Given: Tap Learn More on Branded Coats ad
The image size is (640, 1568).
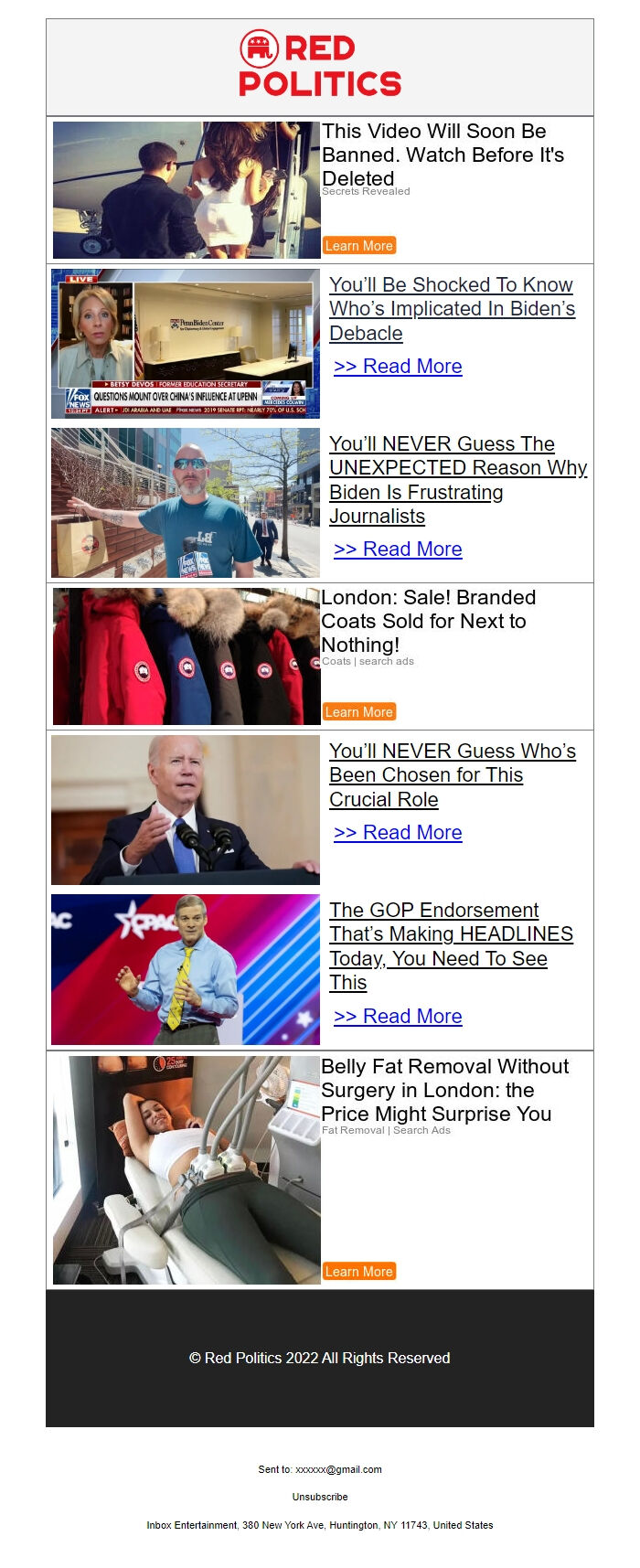Looking at the screenshot, I should point(359,712).
